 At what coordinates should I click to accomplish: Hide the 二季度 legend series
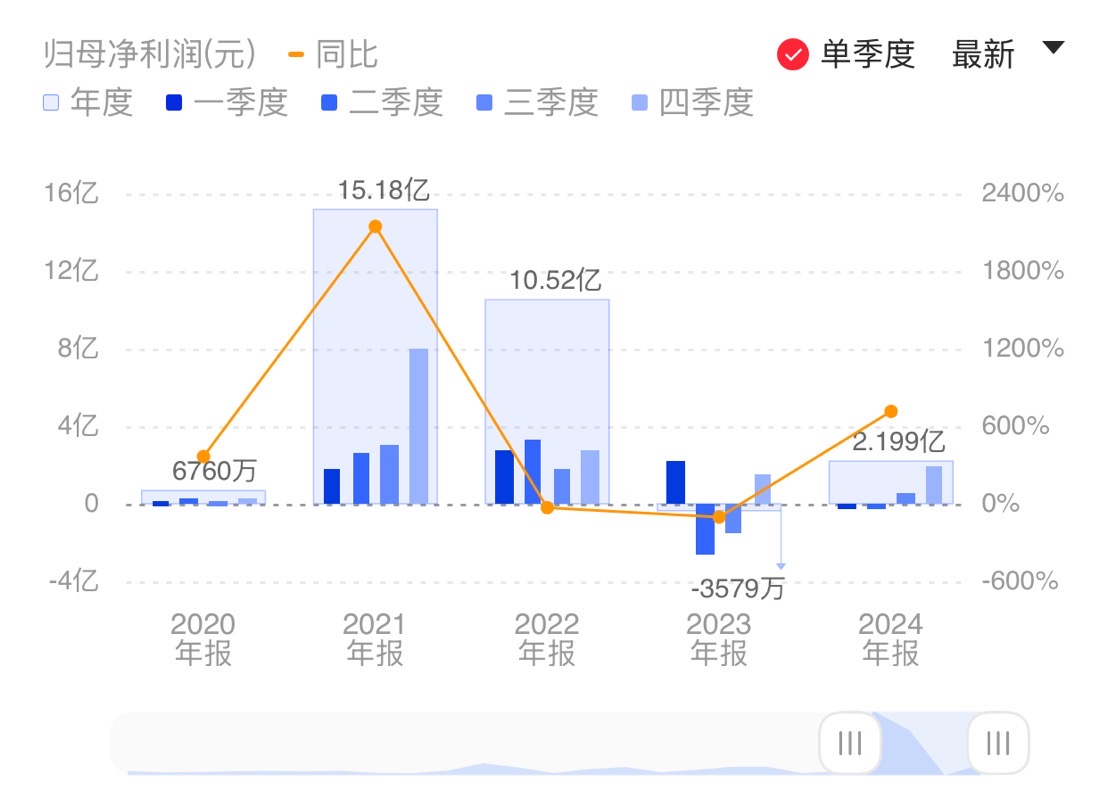382,102
